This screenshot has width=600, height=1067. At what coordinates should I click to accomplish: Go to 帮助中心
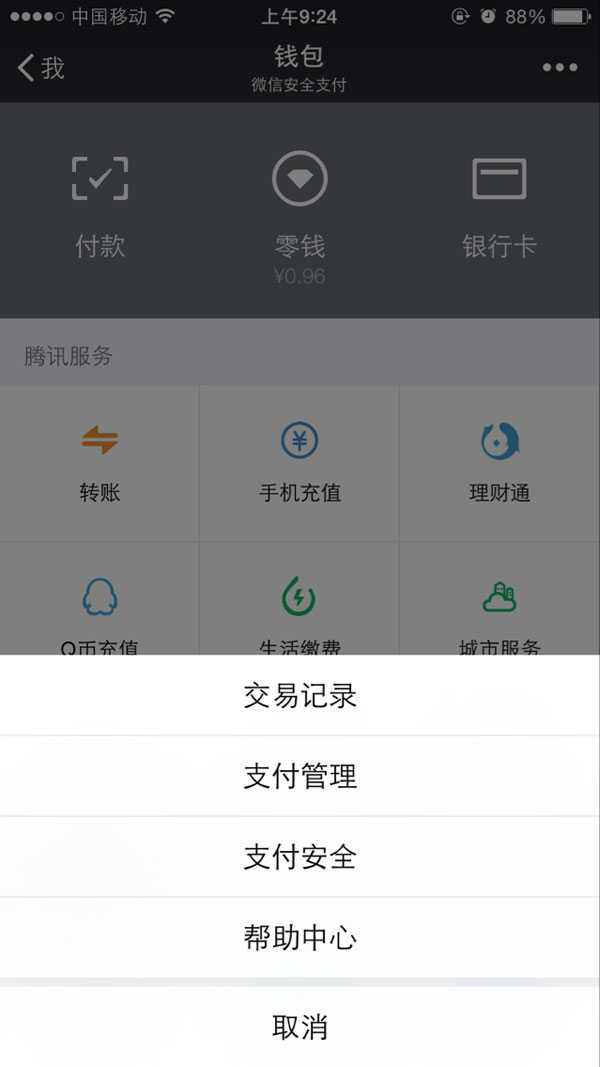(x=300, y=938)
